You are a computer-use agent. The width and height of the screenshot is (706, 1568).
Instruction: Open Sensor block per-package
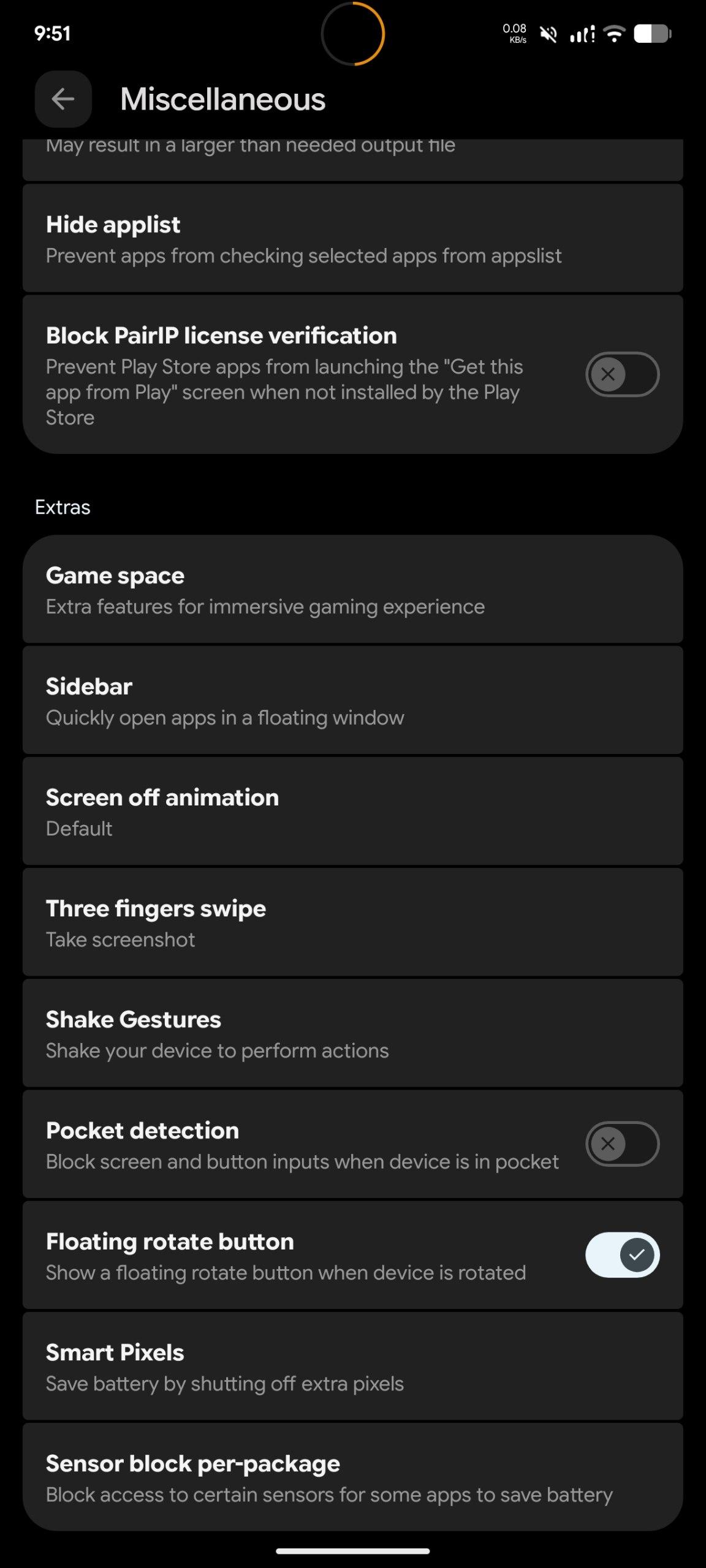click(x=352, y=1477)
